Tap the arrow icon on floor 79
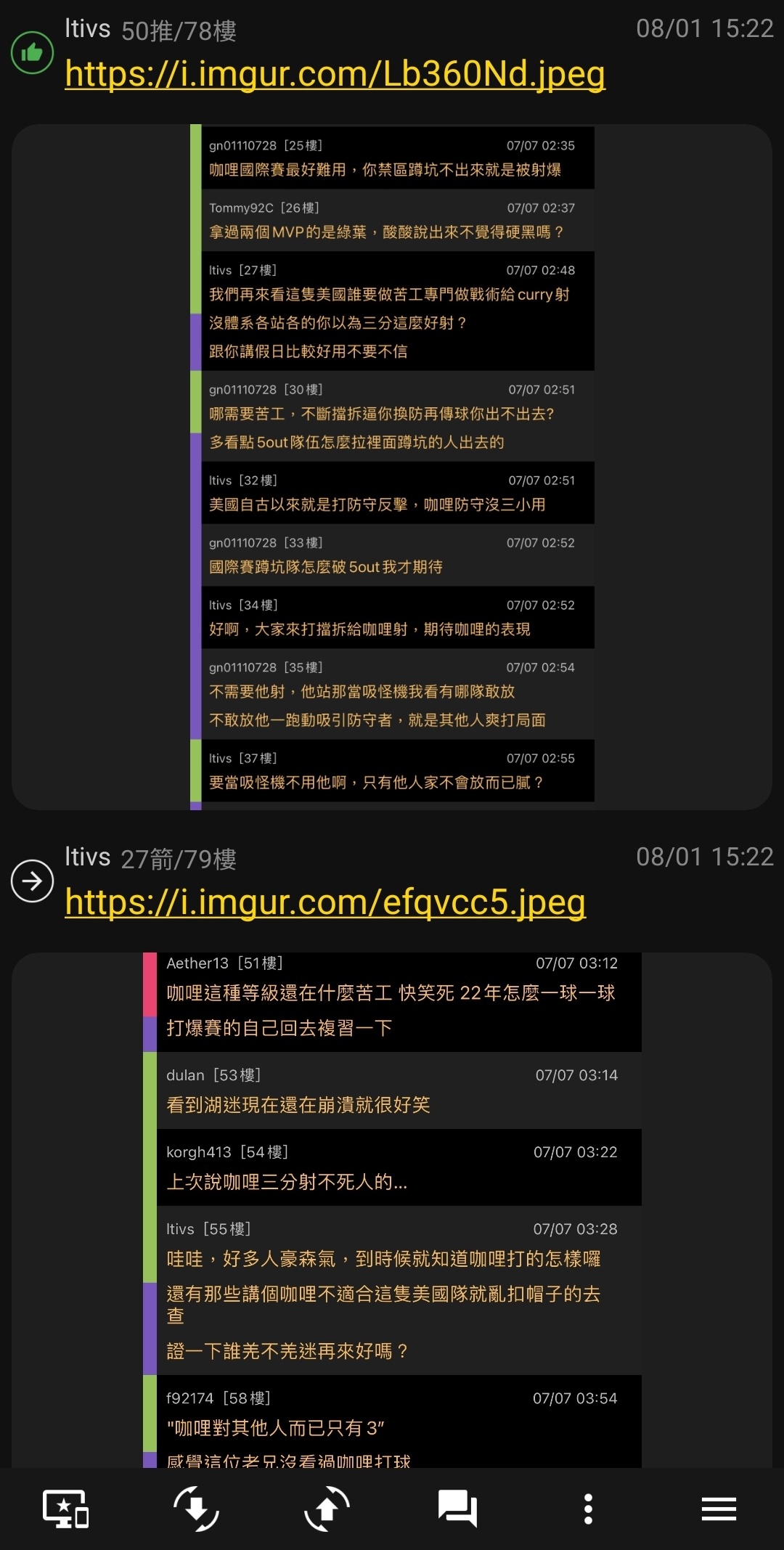 pos(32,881)
